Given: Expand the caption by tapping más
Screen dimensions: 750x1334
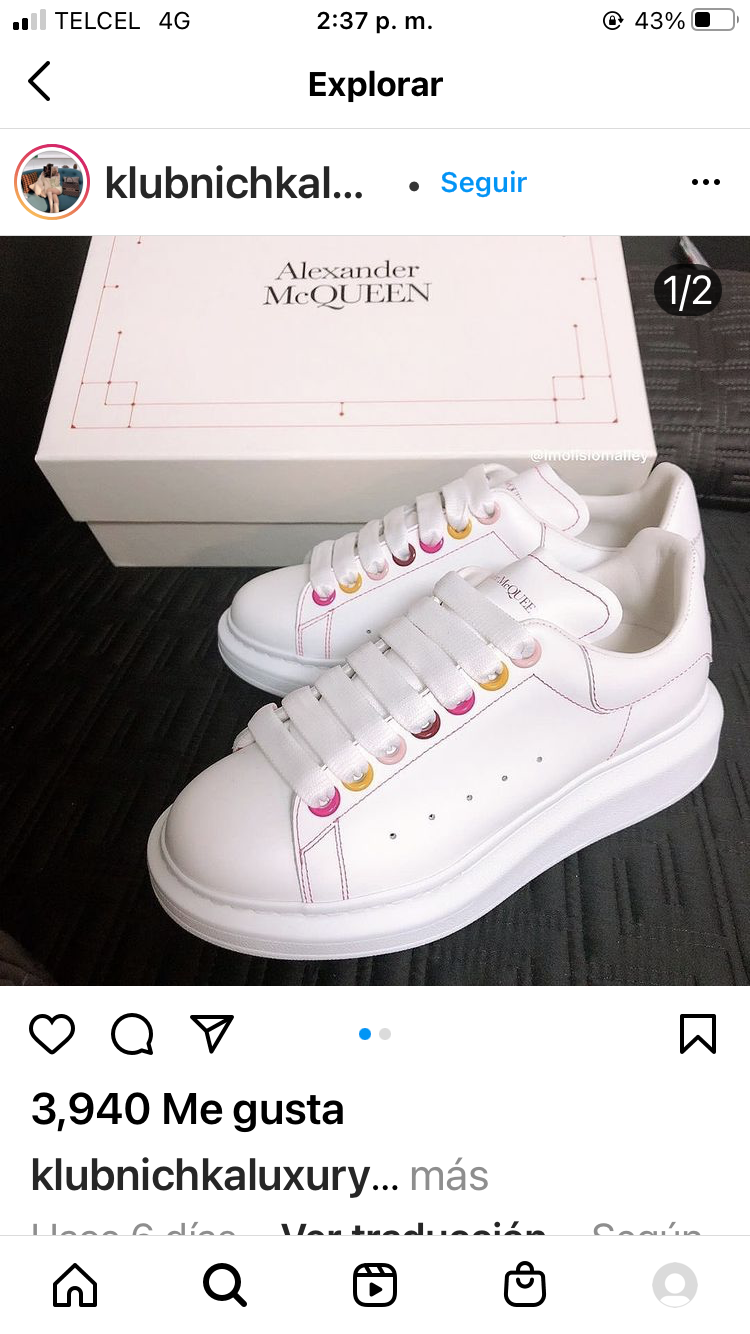Looking at the screenshot, I should click(449, 1176).
